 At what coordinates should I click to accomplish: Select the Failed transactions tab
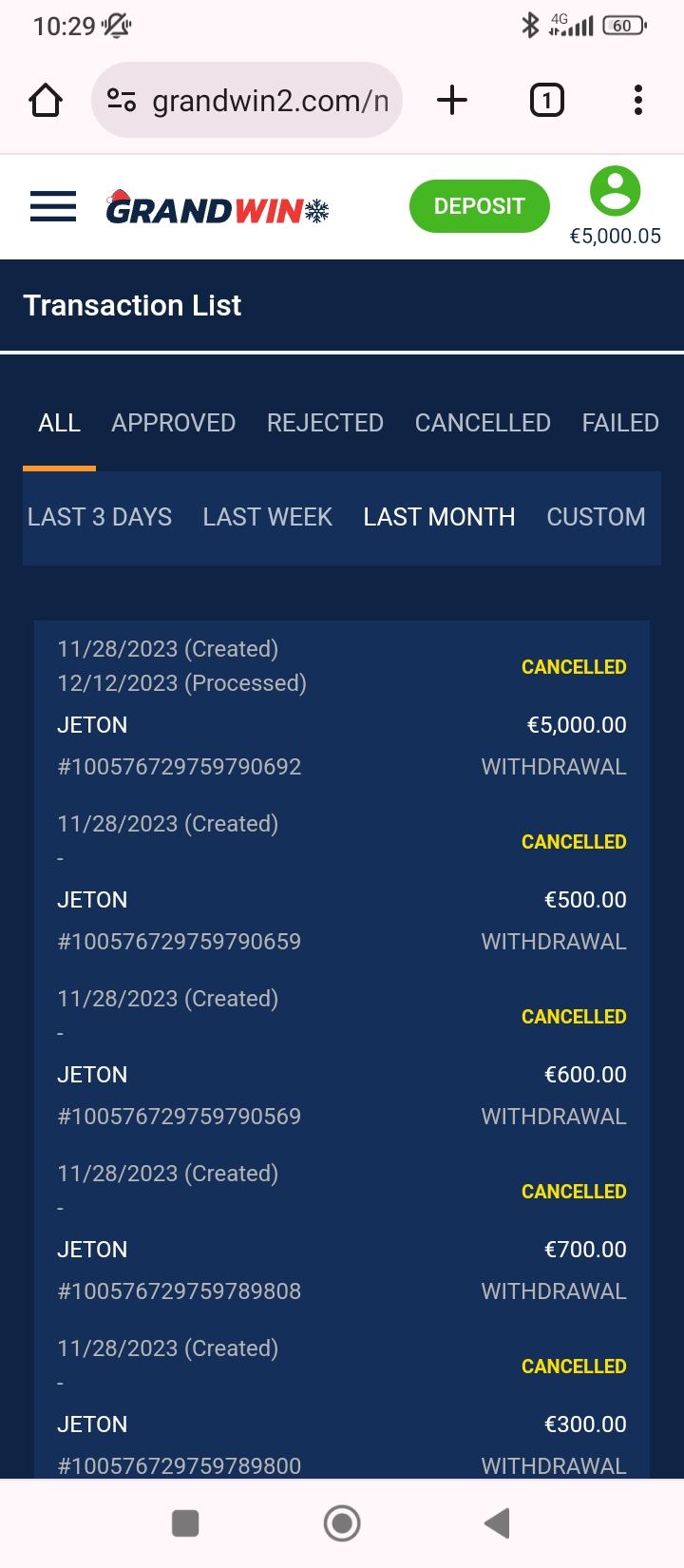tap(619, 423)
